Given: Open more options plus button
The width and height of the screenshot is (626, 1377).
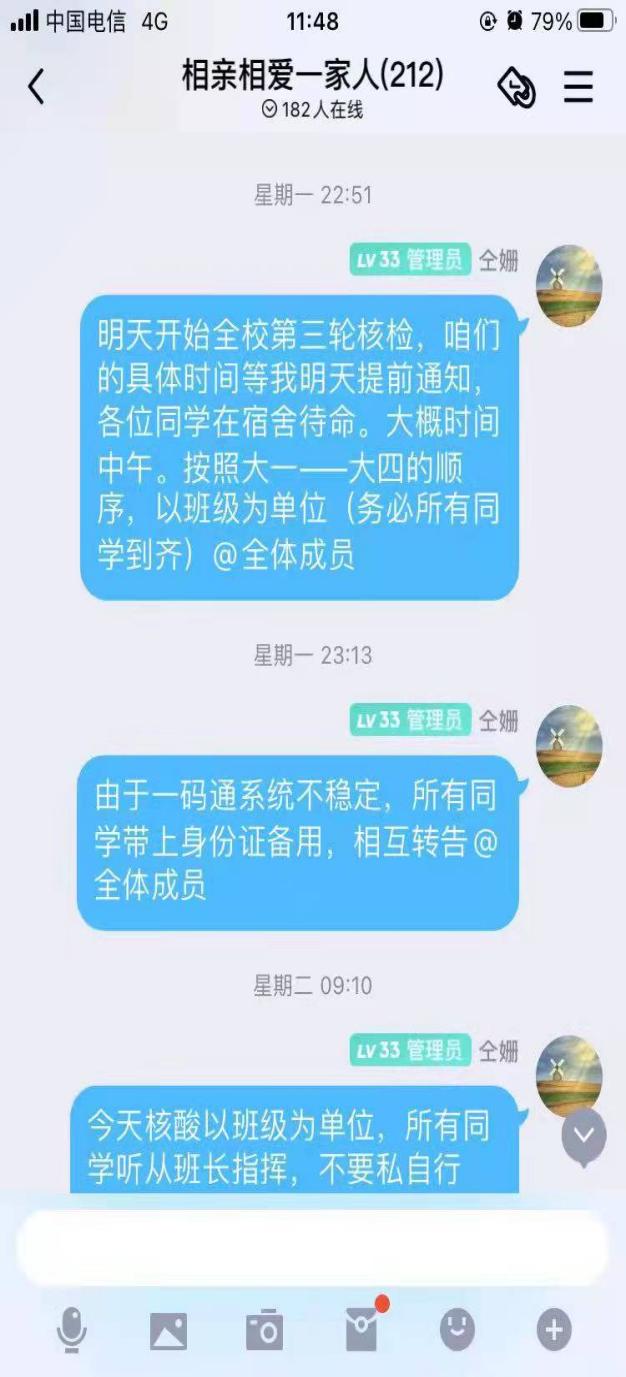Looking at the screenshot, I should (x=554, y=1330).
